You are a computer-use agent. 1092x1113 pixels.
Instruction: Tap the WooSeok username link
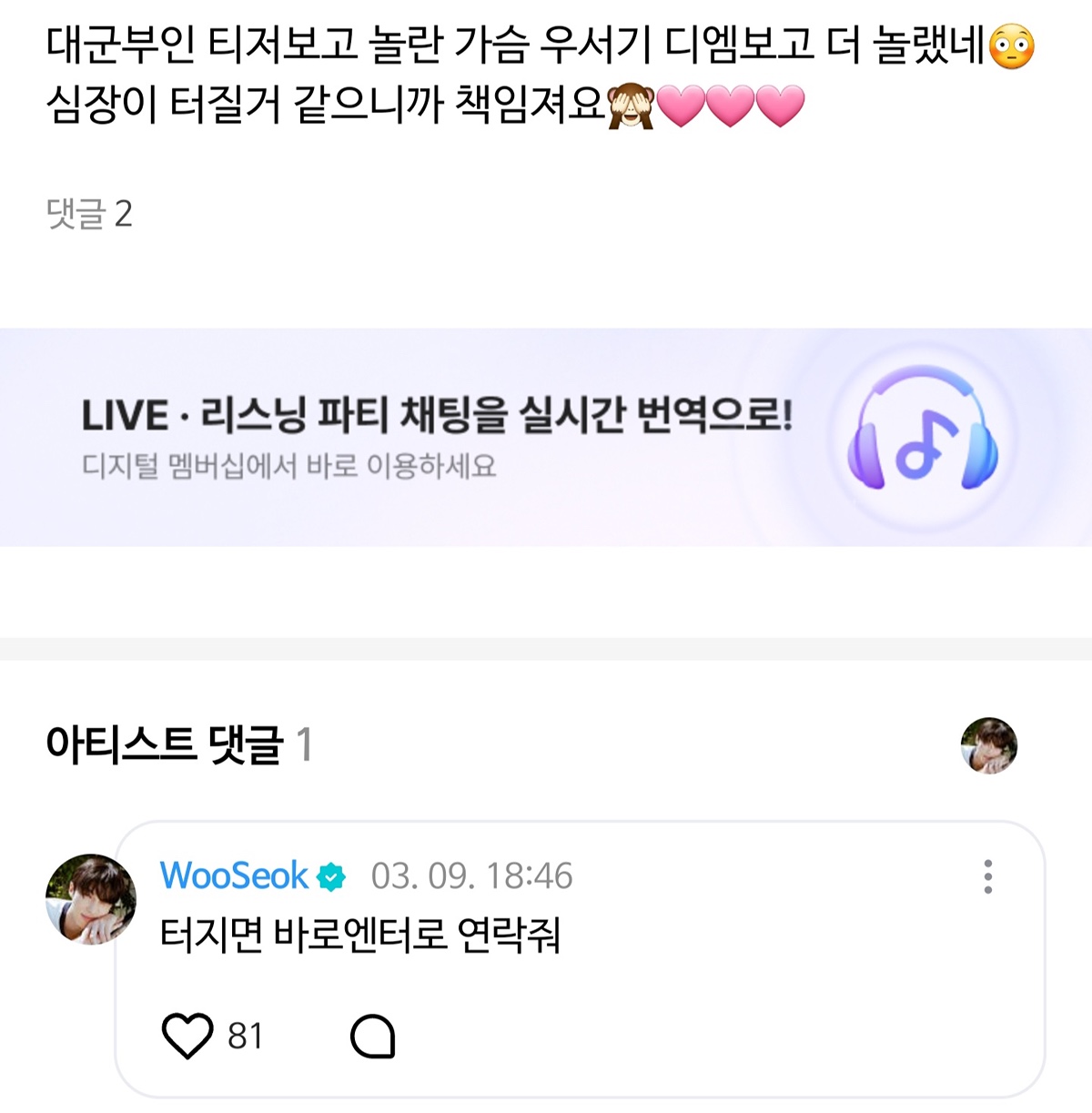point(235,876)
